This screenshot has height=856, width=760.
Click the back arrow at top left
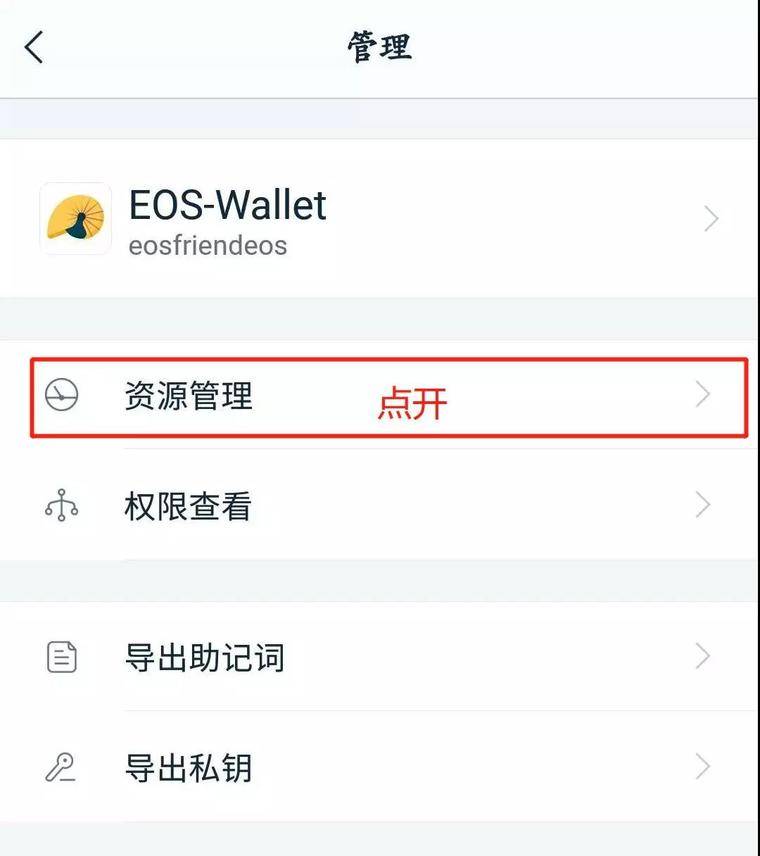pyautogui.click(x=33, y=46)
